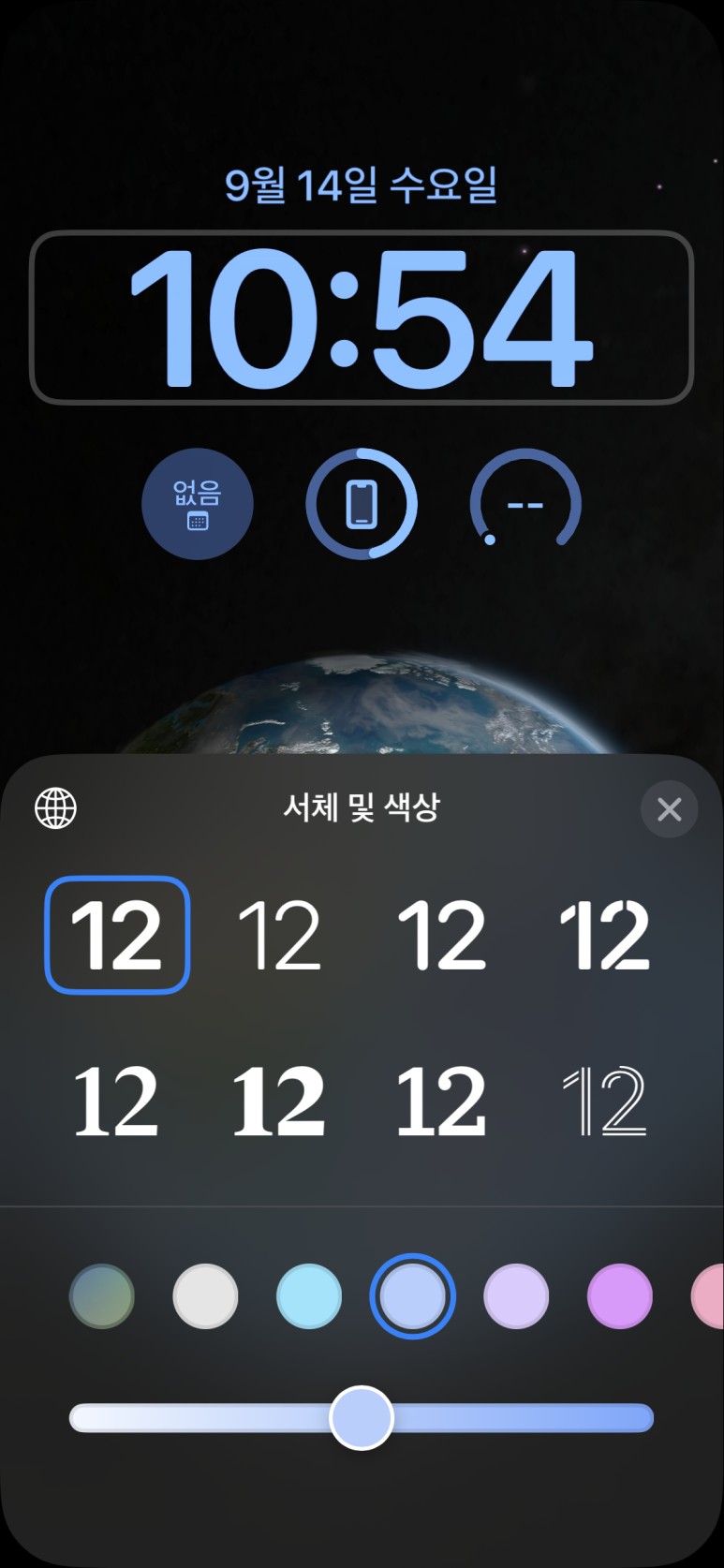
Task: Pick the white color swatch
Action: tap(205, 1296)
